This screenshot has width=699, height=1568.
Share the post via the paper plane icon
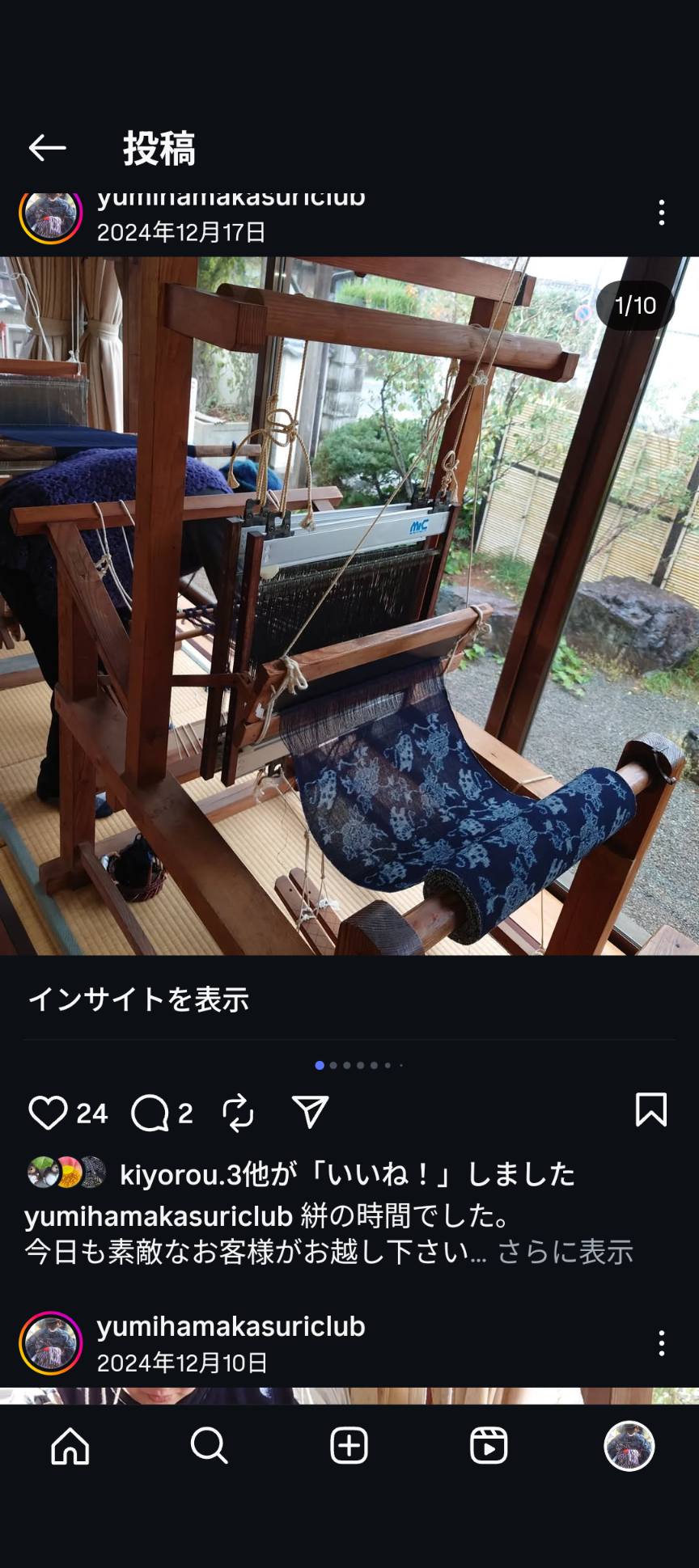coord(310,1113)
